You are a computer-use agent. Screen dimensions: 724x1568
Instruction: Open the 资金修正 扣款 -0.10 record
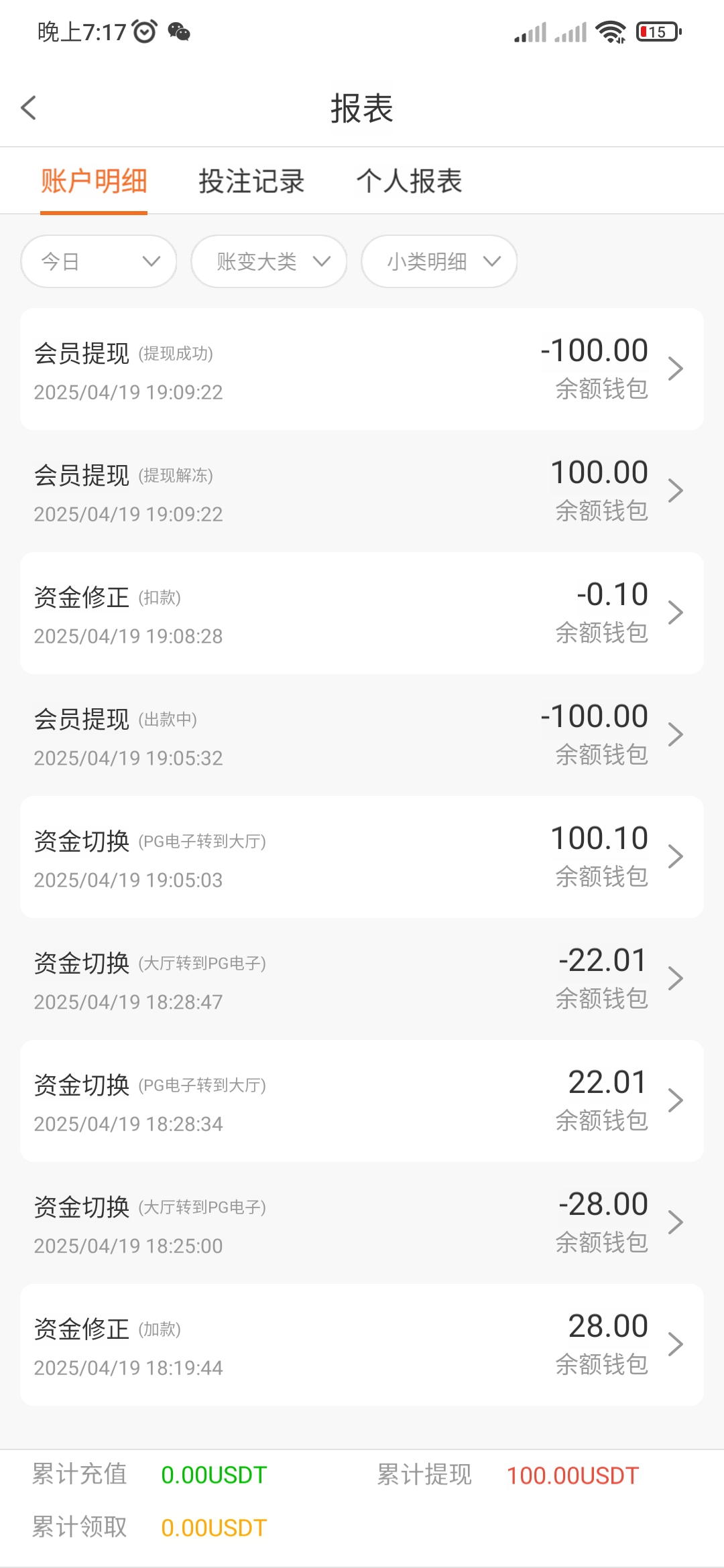click(x=362, y=613)
